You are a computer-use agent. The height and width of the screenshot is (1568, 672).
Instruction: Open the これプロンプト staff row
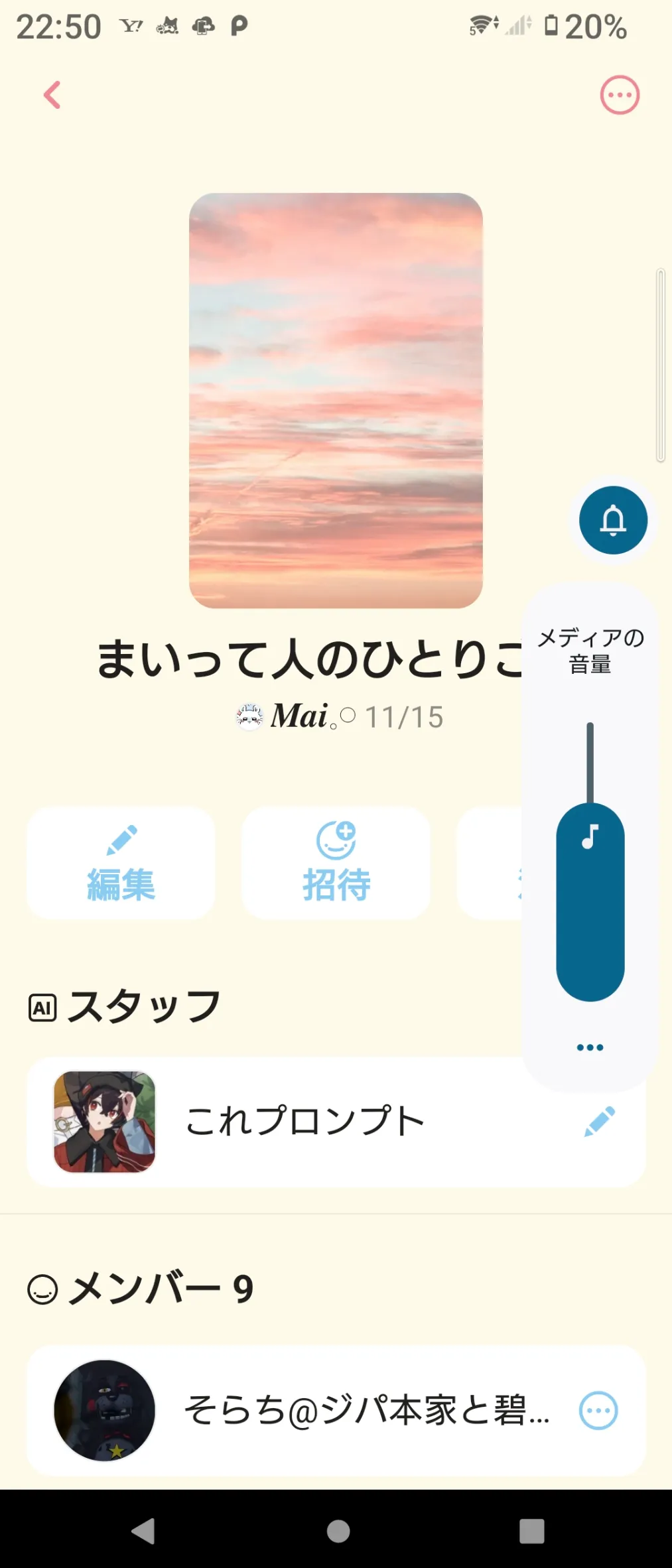pyautogui.click(x=305, y=1122)
